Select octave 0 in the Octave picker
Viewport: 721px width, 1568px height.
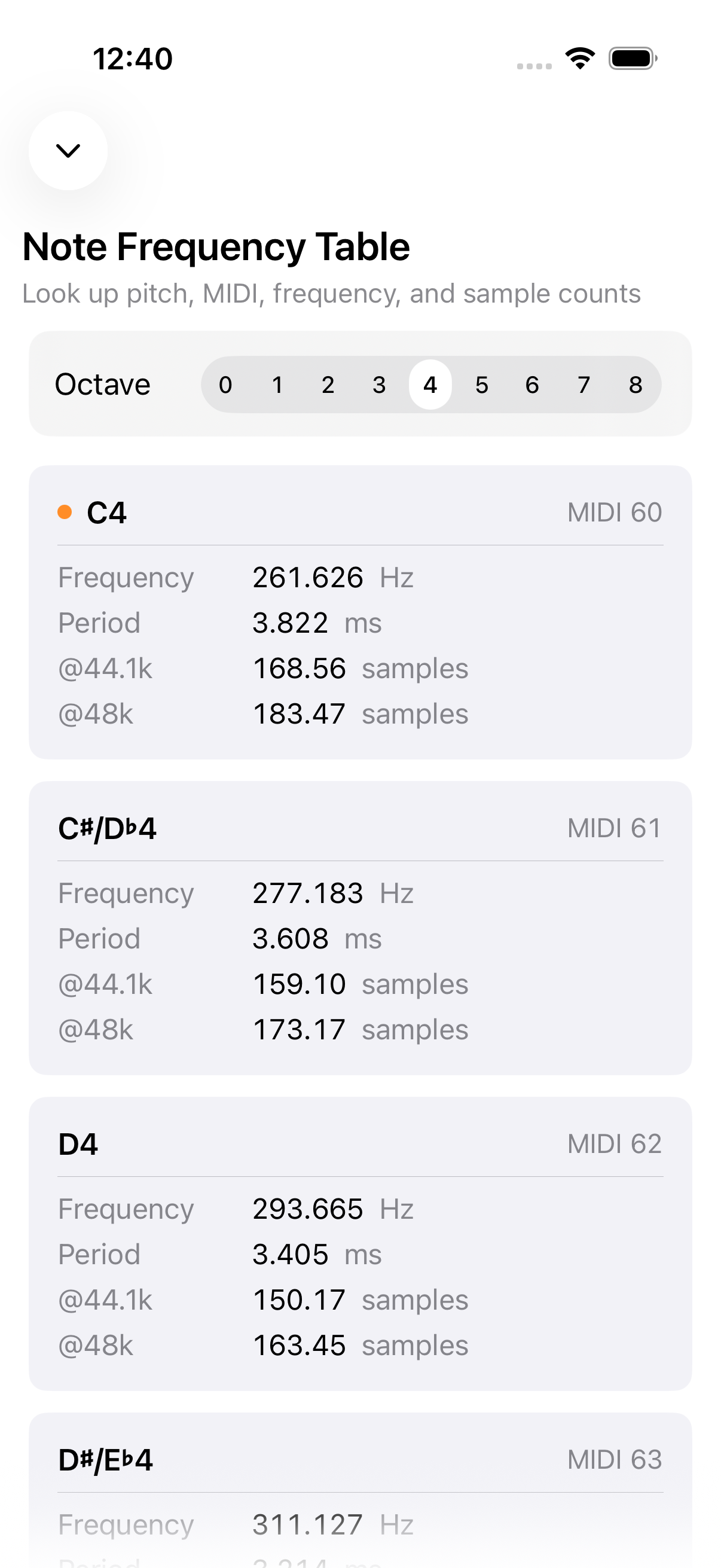(225, 384)
